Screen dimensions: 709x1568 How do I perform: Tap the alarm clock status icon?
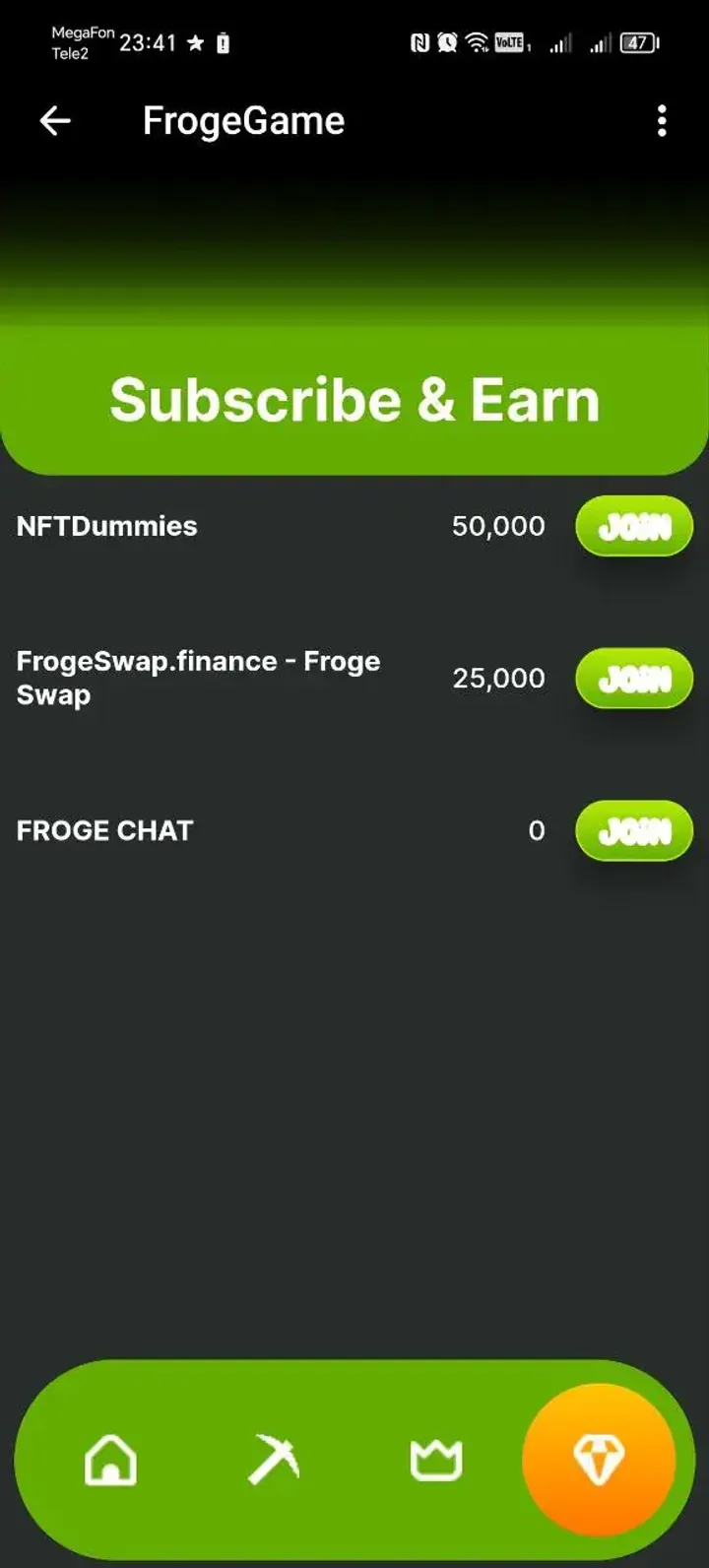tap(445, 43)
